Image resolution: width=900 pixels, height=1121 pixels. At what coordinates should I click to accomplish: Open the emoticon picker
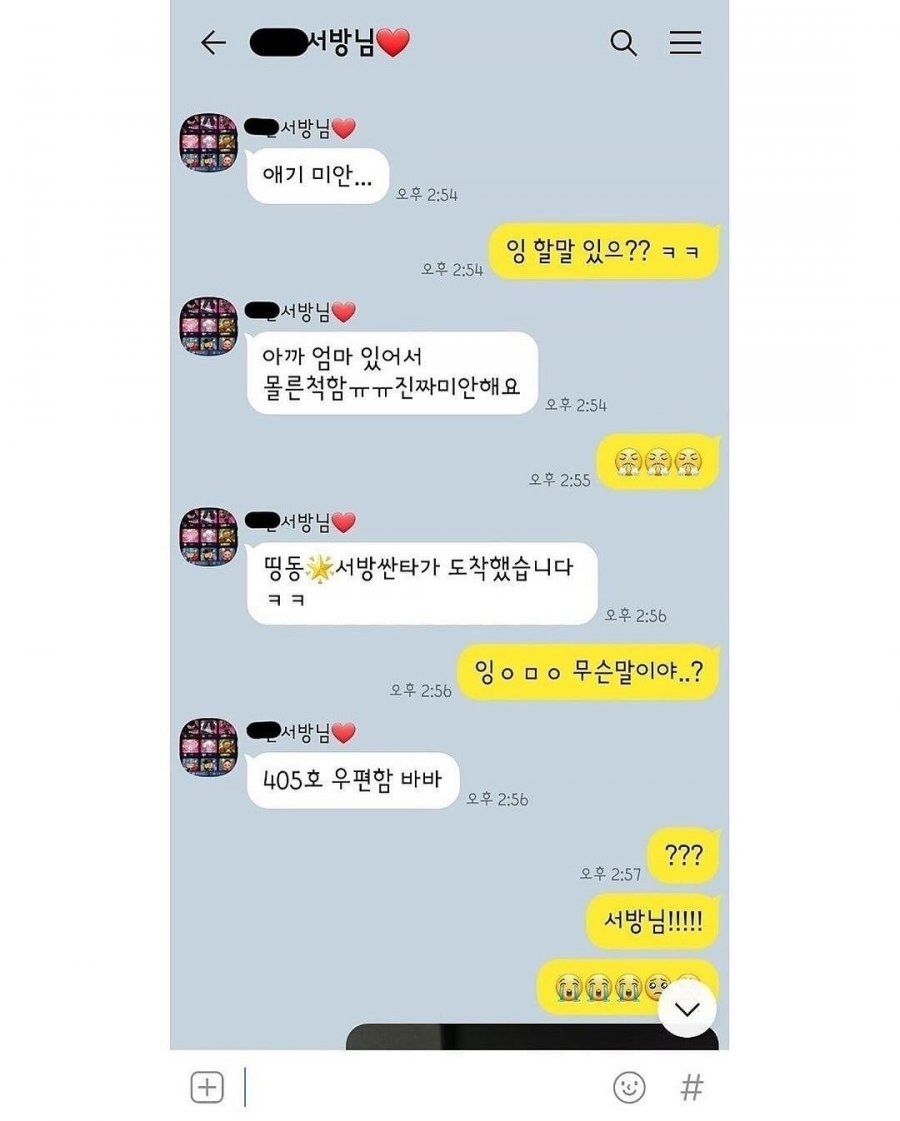coord(629,1087)
